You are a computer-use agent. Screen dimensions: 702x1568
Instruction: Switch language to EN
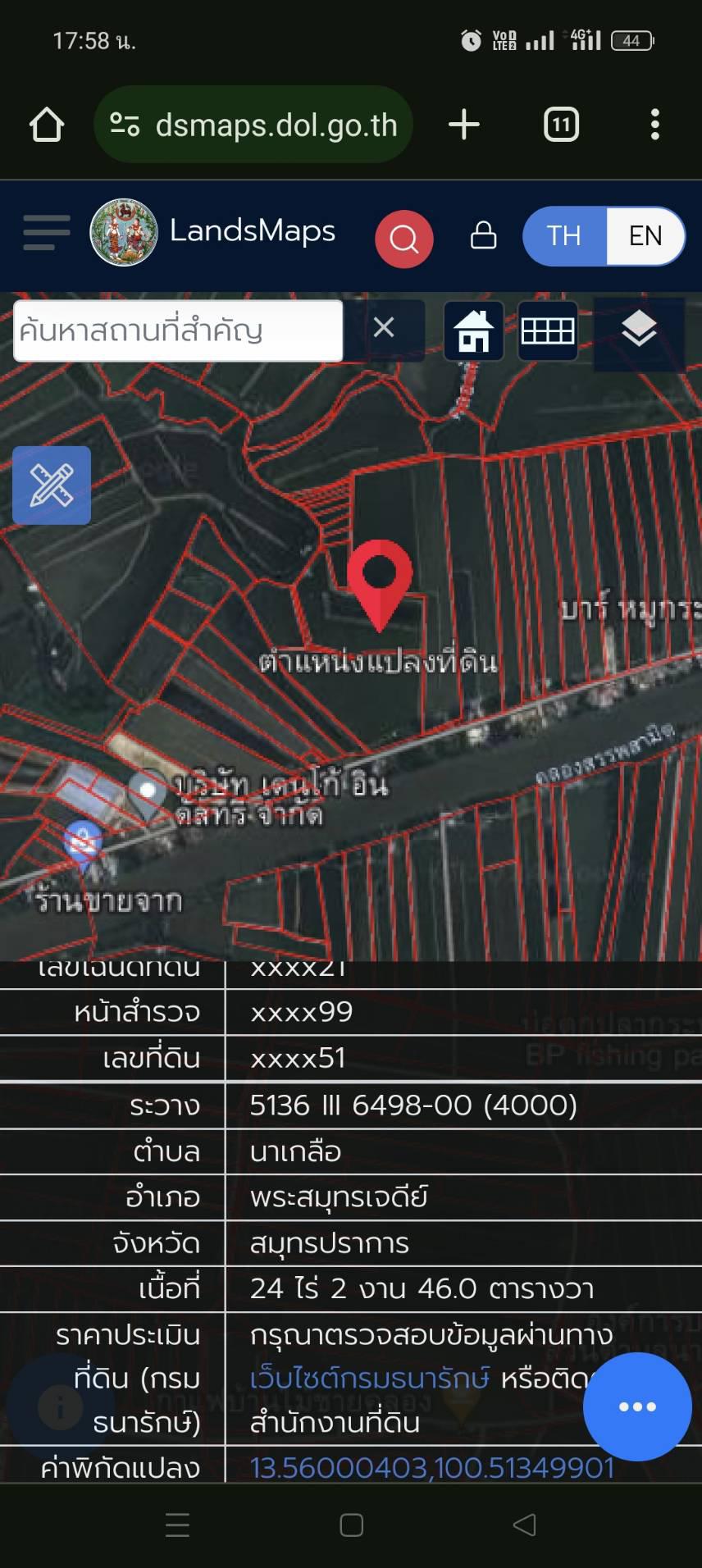[645, 236]
